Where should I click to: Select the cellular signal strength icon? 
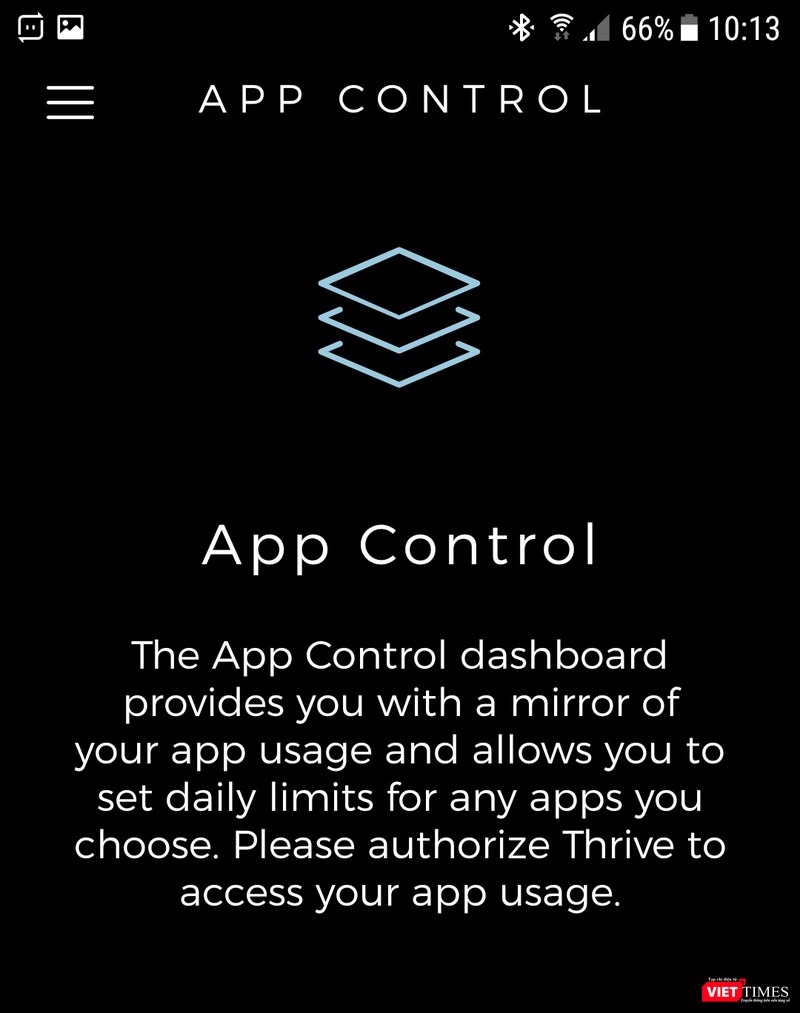595,30
